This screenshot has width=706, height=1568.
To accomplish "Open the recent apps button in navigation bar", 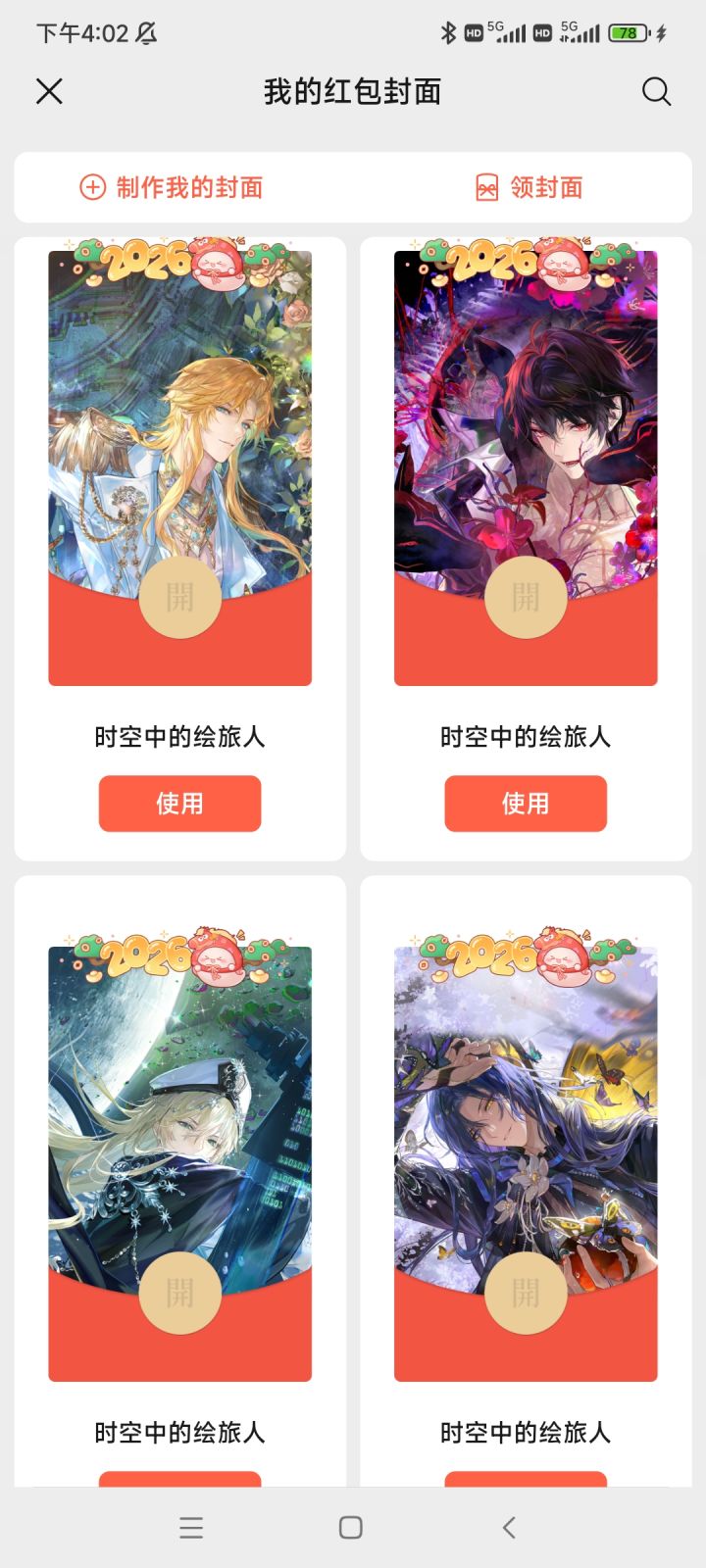I will pyautogui.click(x=192, y=1527).
